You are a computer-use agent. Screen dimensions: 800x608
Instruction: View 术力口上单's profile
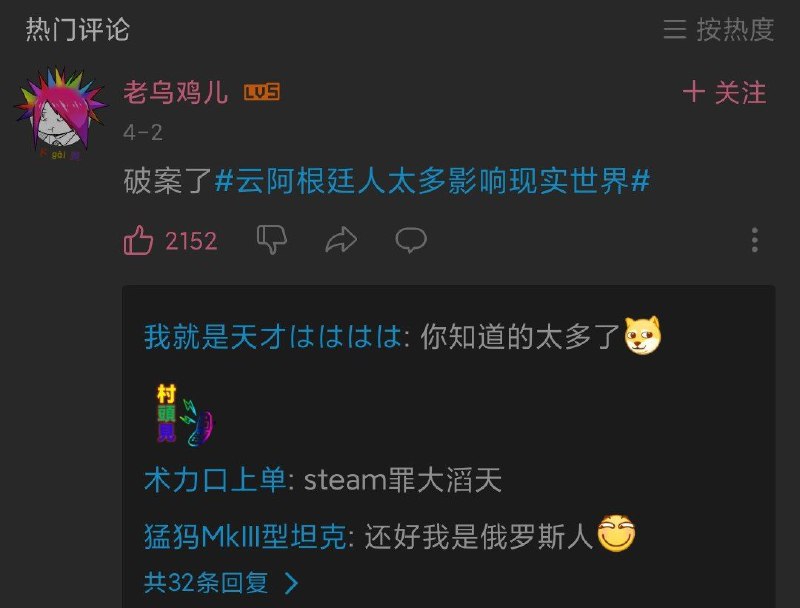coord(214,480)
